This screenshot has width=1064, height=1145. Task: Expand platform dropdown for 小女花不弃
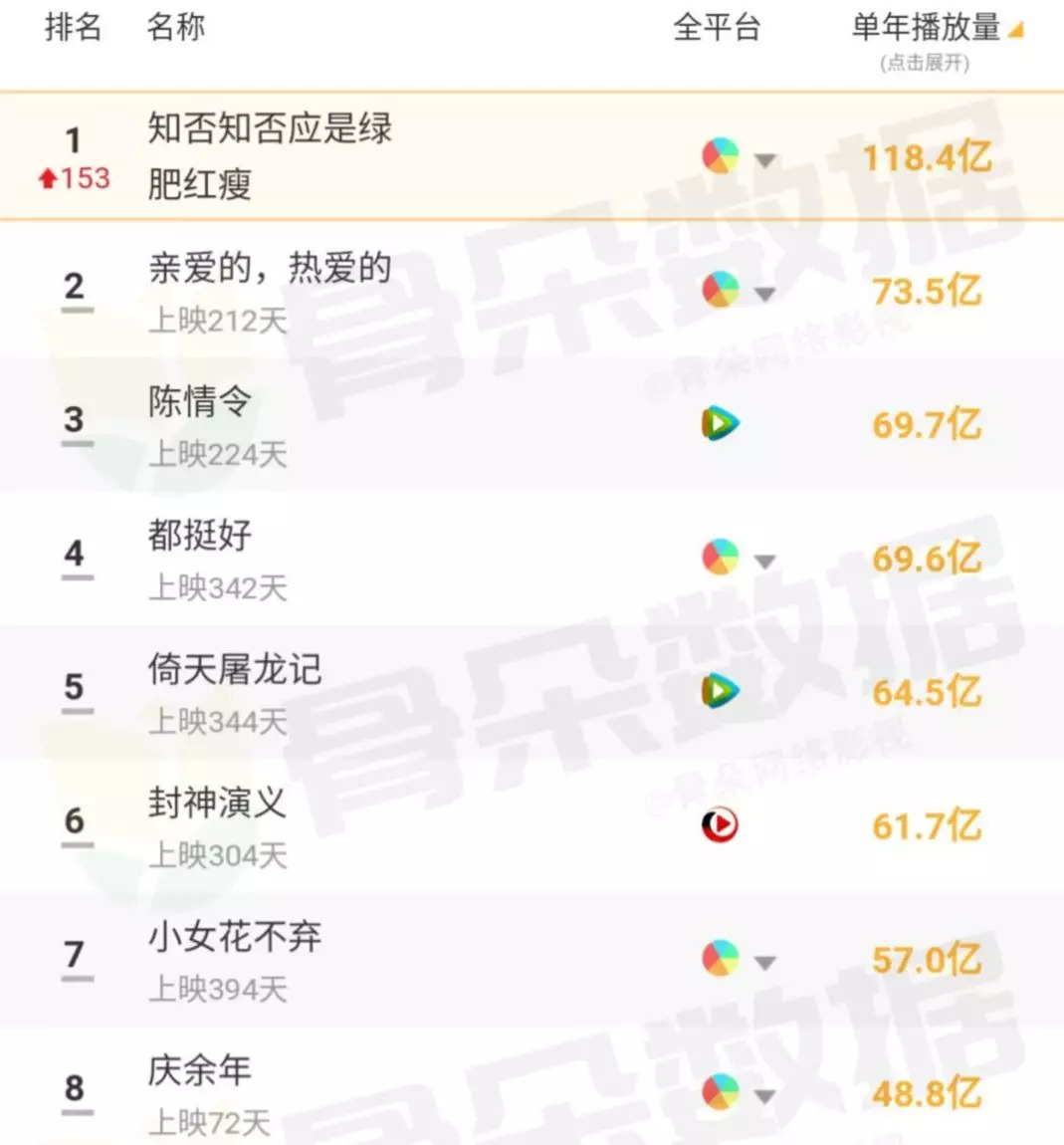(764, 963)
